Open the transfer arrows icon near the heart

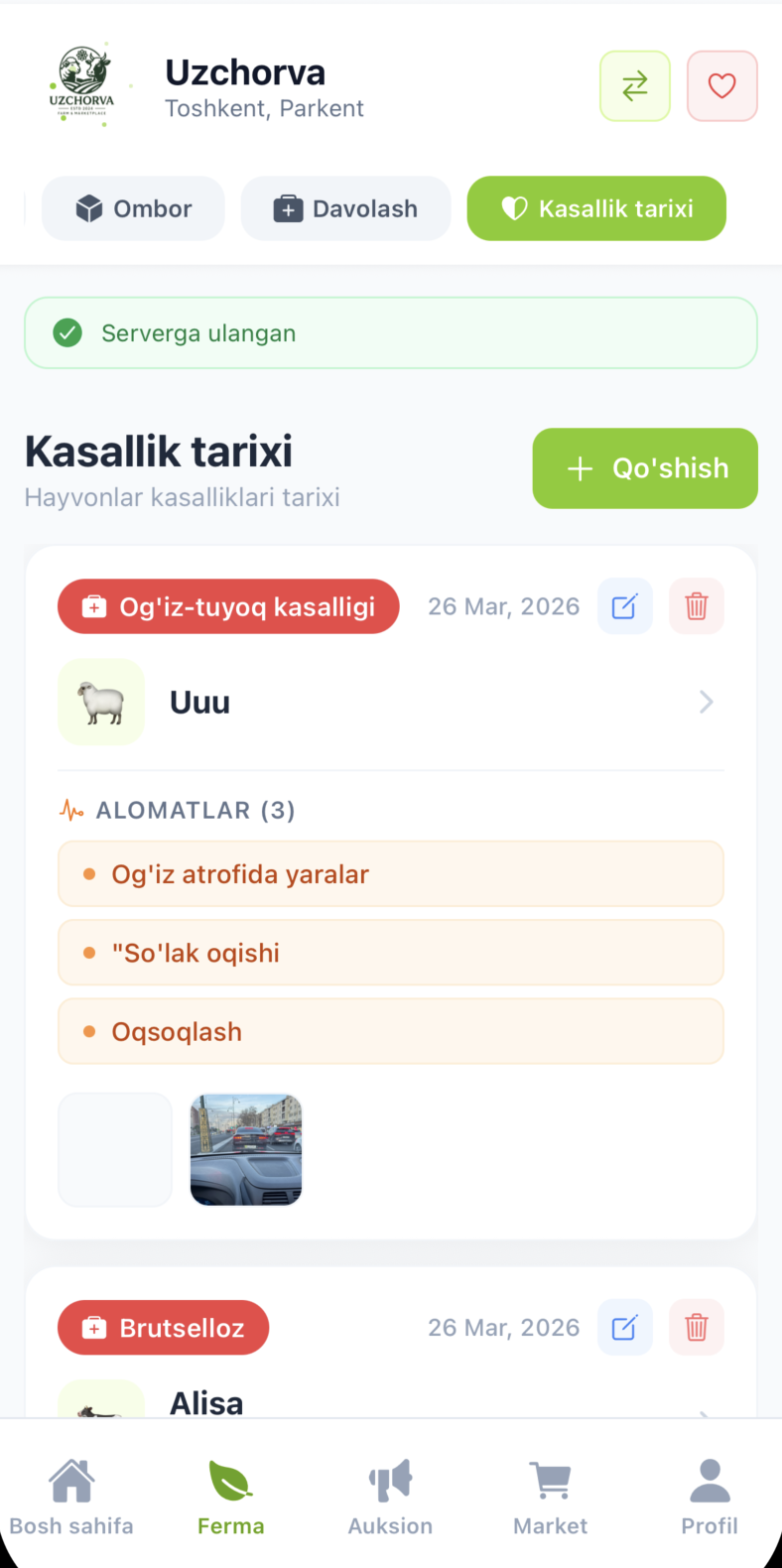pyautogui.click(x=635, y=86)
